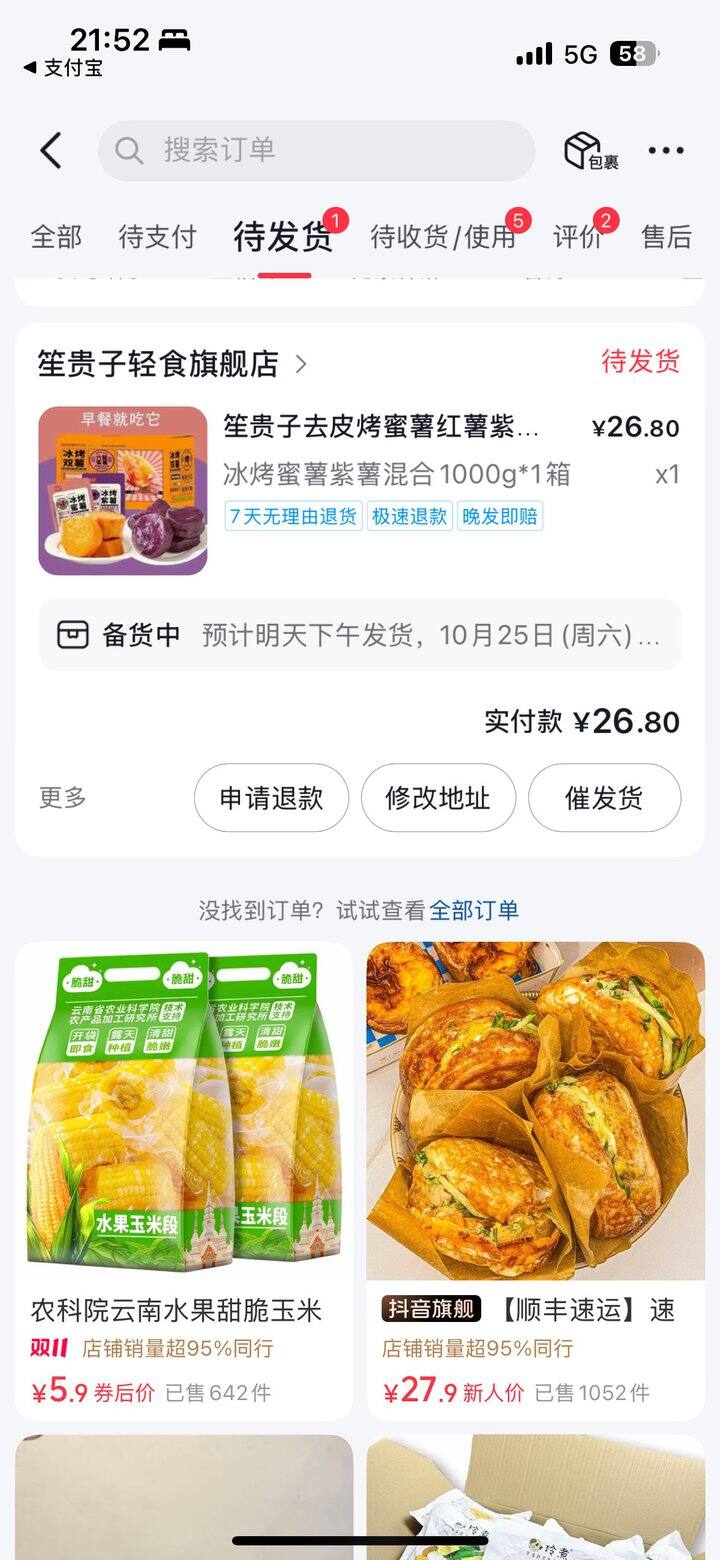The width and height of the screenshot is (720, 1560).
Task: Select the 待发货 tab
Action: tap(283, 237)
